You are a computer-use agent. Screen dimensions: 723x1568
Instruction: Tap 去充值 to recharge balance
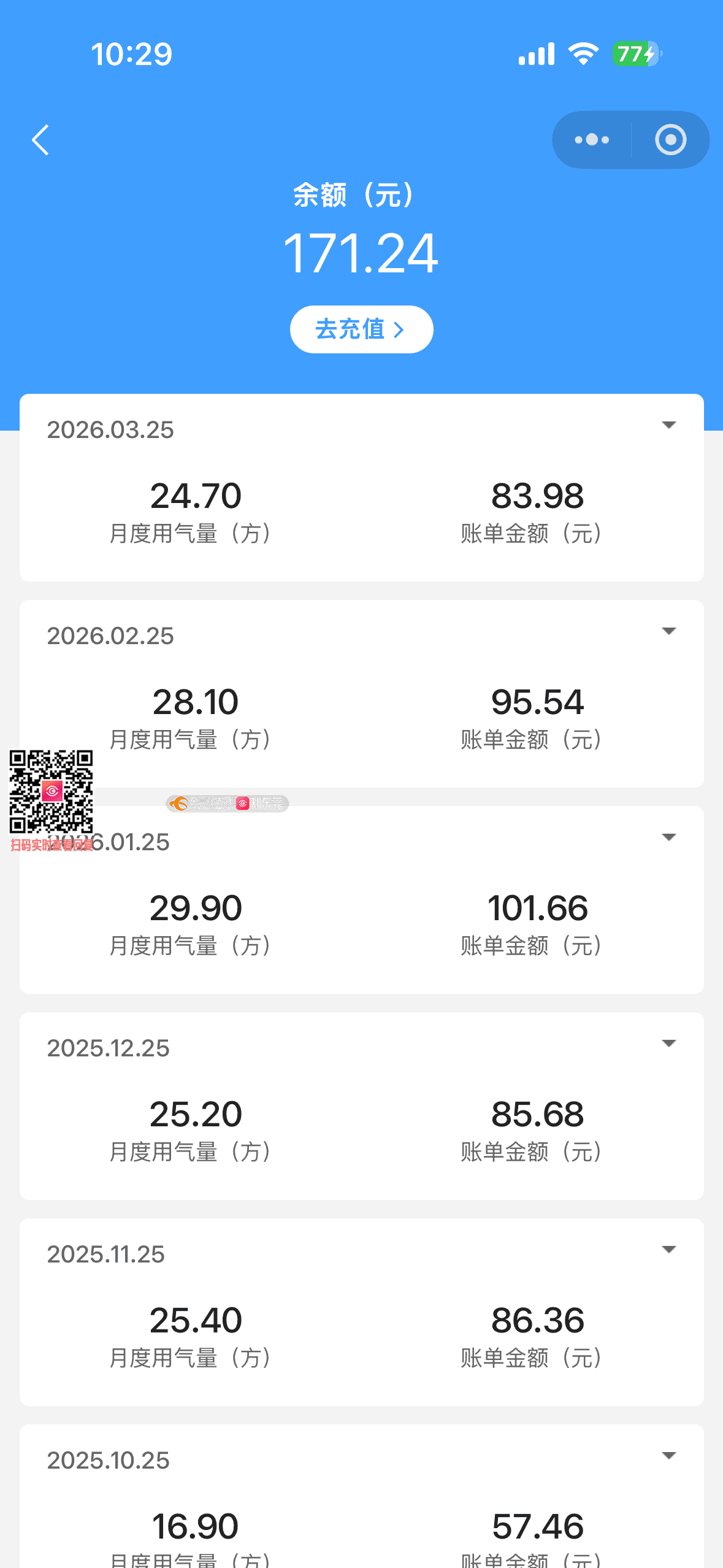pos(361,329)
